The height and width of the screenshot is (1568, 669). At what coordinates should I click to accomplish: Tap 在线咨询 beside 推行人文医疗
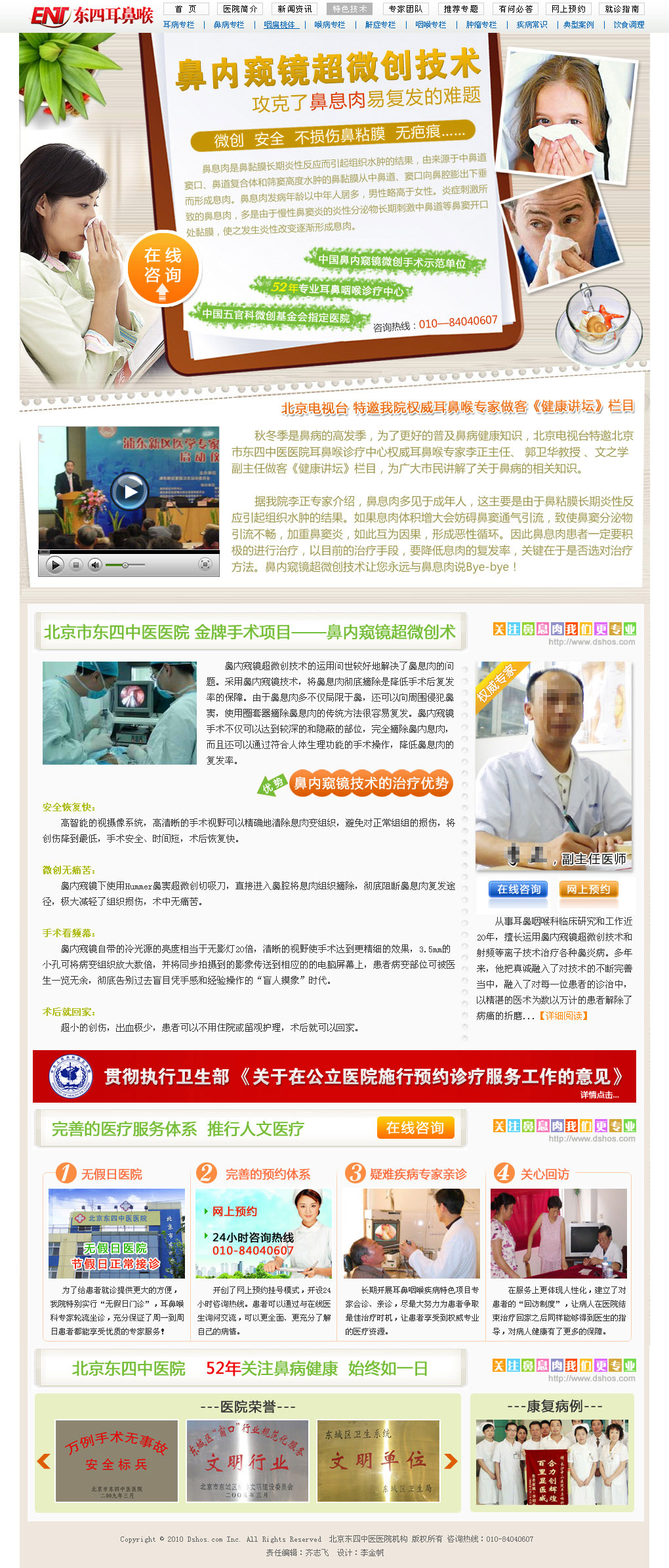tap(415, 1128)
